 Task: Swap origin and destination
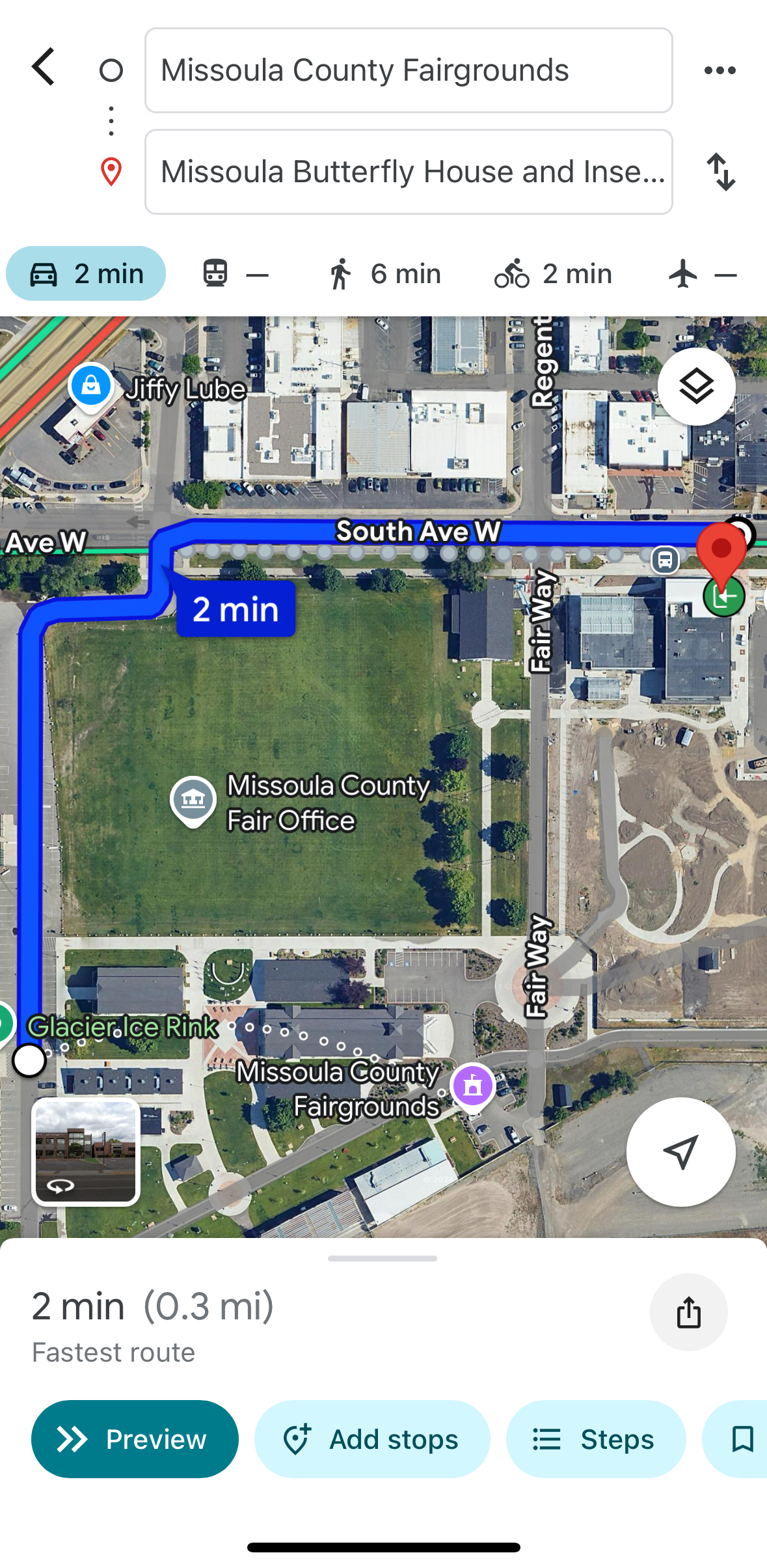pyautogui.click(x=721, y=172)
